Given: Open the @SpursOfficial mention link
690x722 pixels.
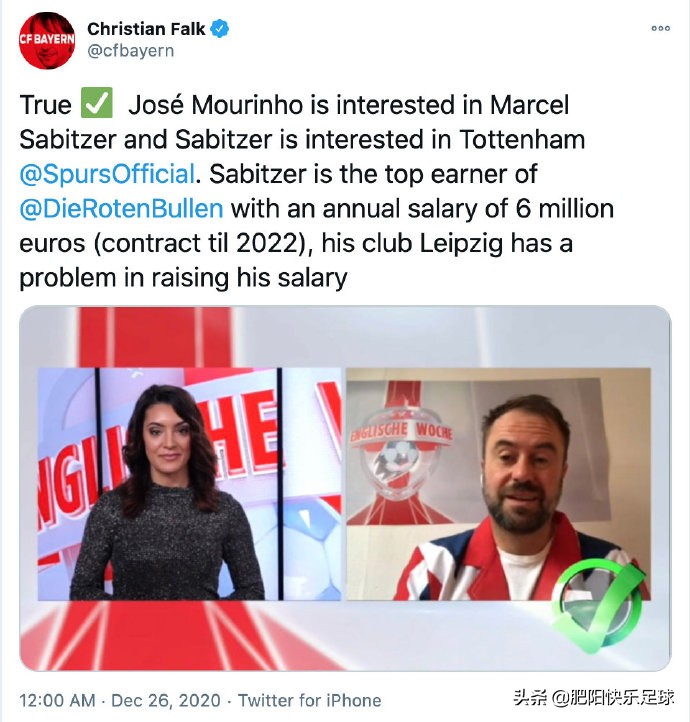Looking at the screenshot, I should [x=106, y=173].
